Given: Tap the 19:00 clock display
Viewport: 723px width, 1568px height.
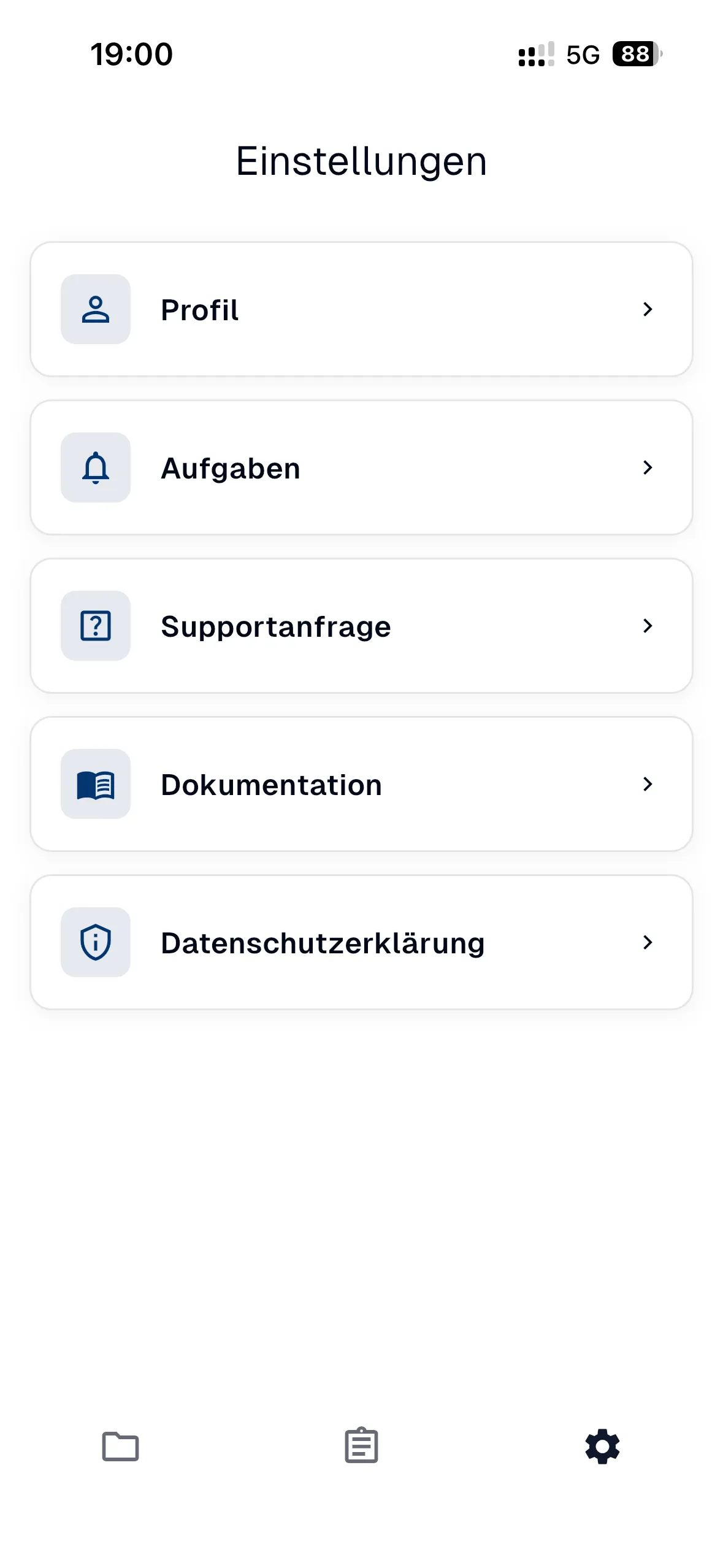Looking at the screenshot, I should (x=131, y=55).
